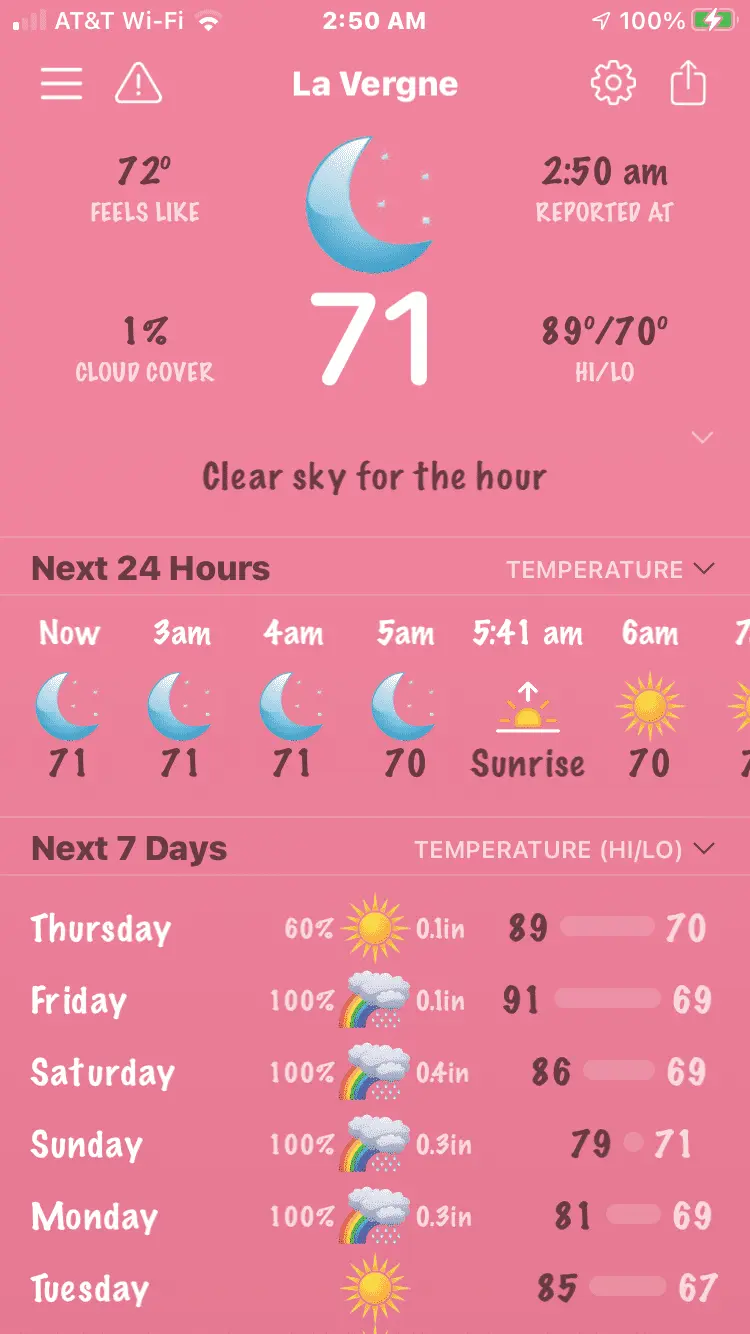View weather alerts warning icon

pyautogui.click(x=139, y=84)
